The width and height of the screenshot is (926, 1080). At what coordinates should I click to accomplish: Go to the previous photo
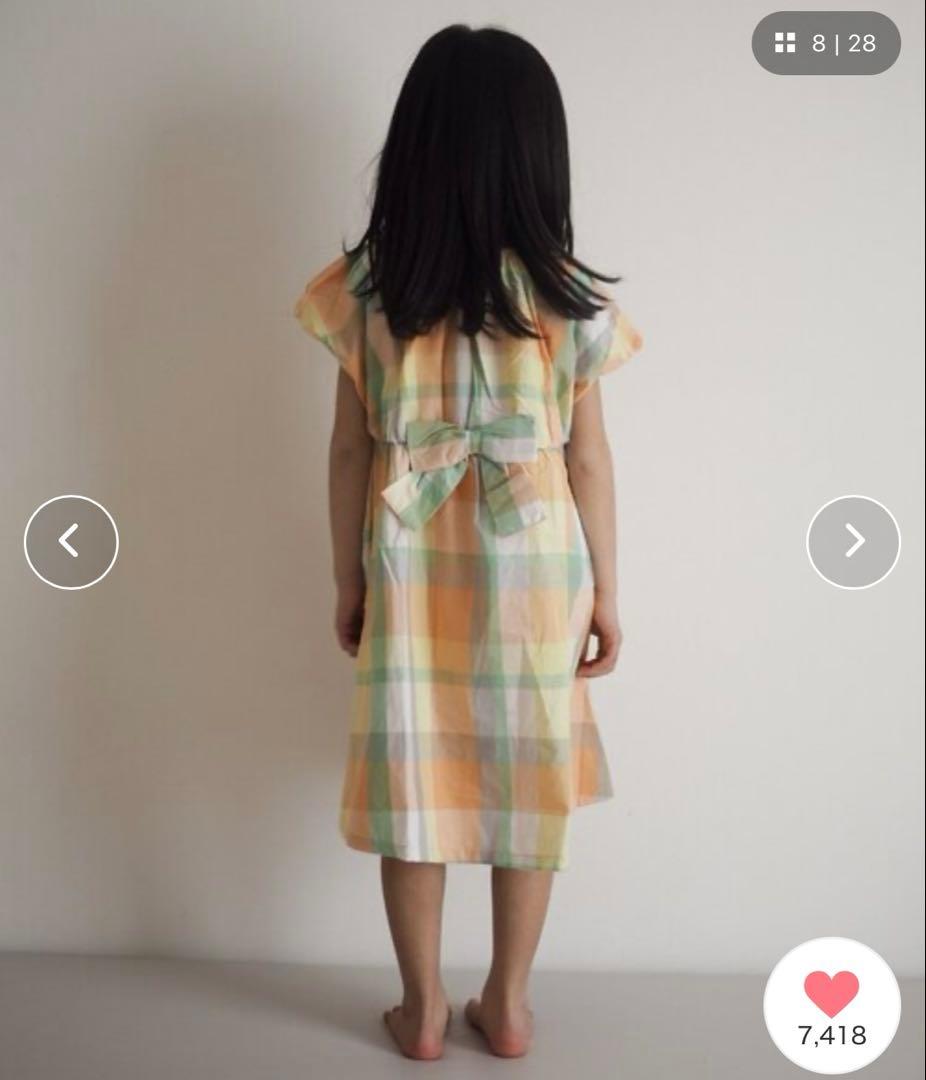71,542
